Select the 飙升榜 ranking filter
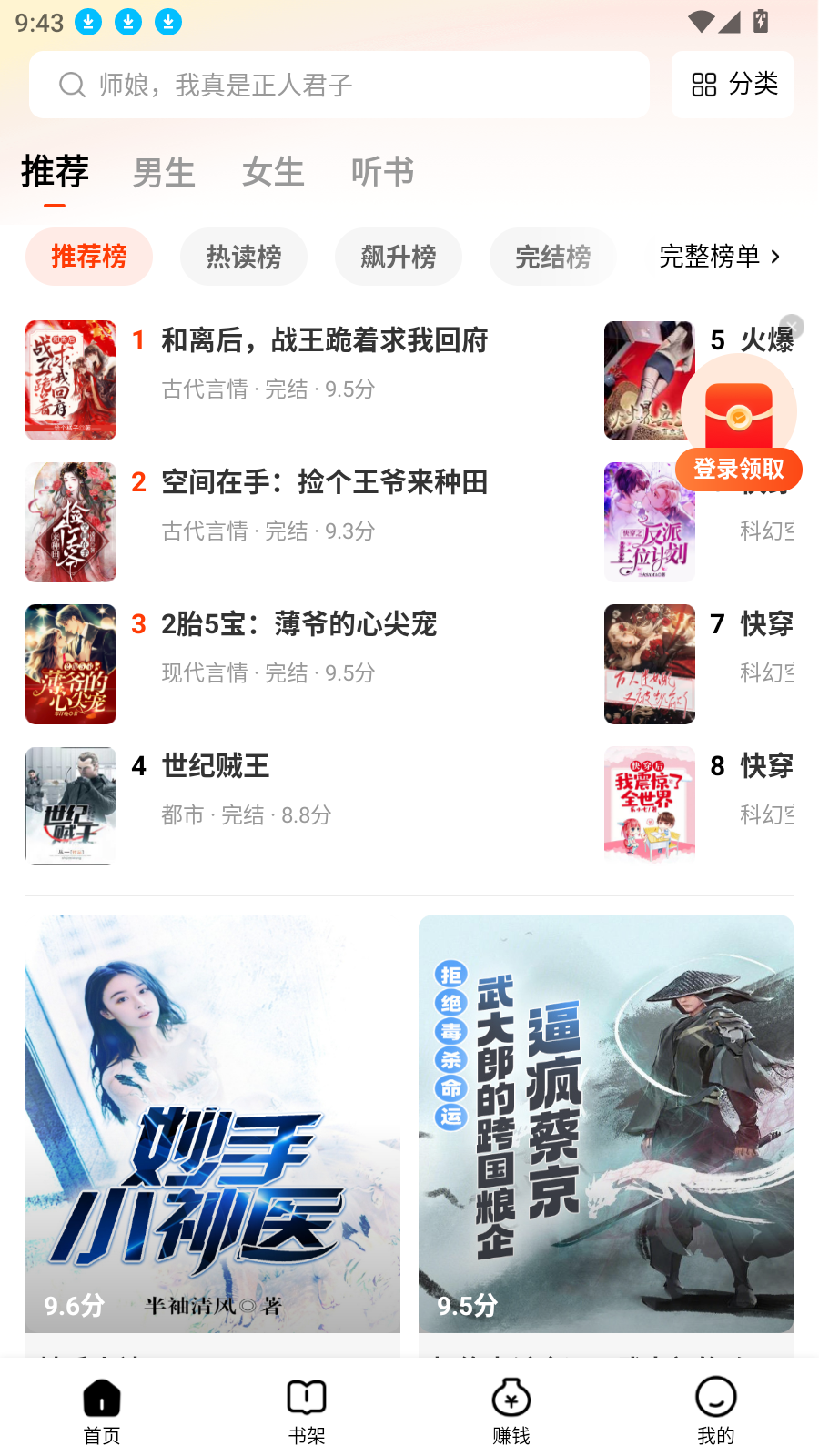The height and width of the screenshot is (1456, 819). point(398,257)
